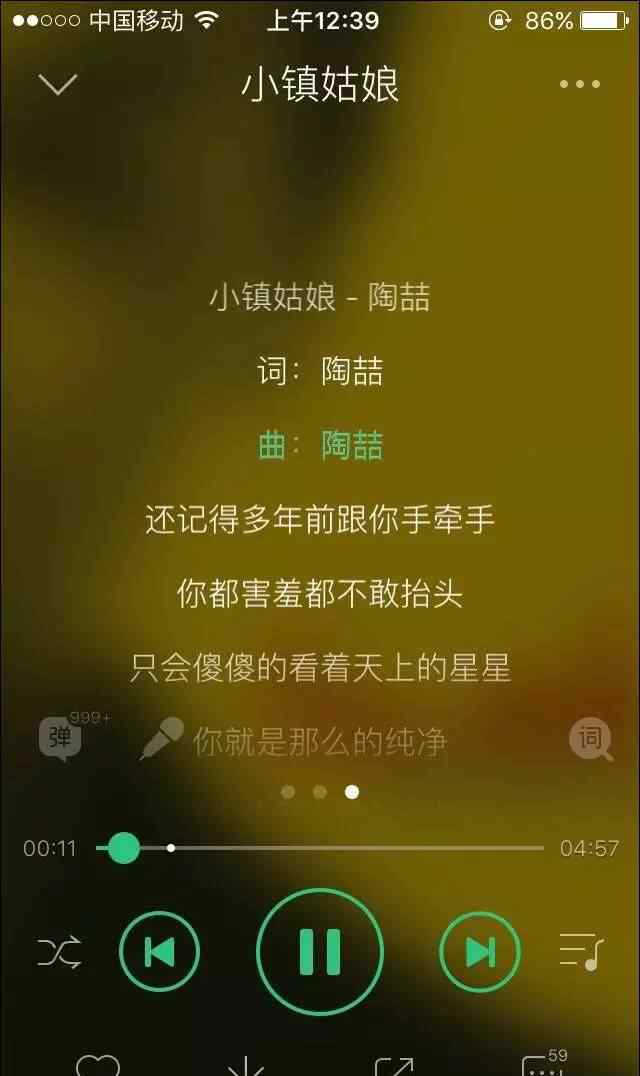Toggle shuffle play mode
Image resolution: width=640 pixels, height=1076 pixels.
click(x=60, y=952)
